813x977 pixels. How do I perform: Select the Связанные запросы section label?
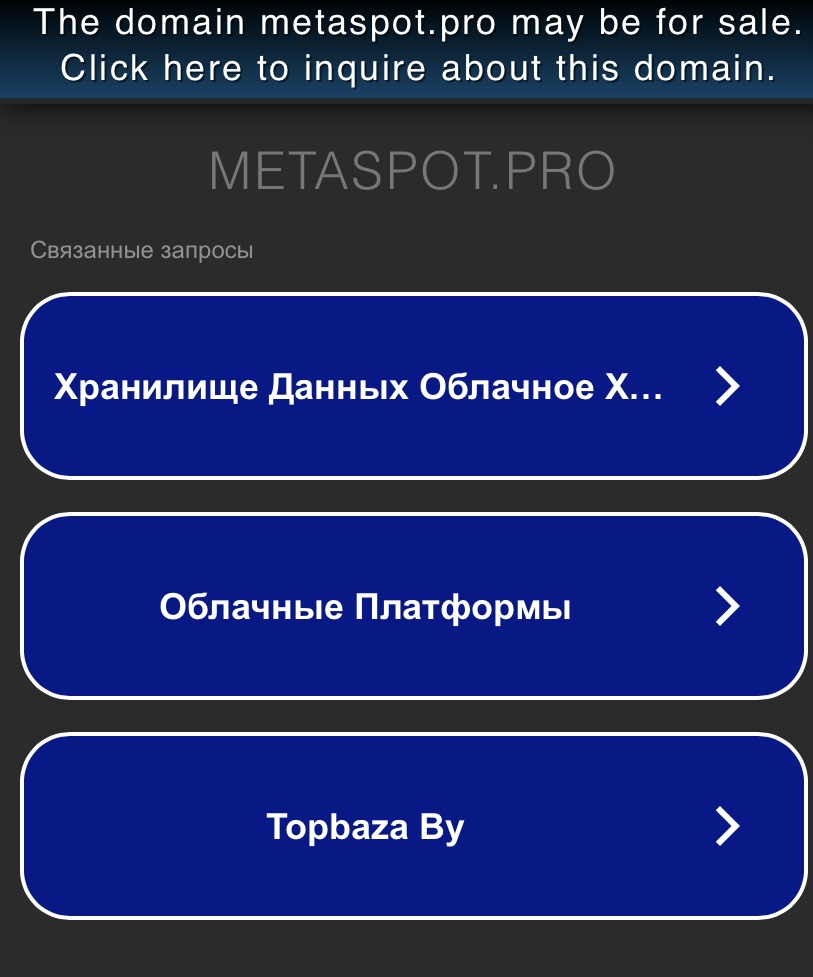[x=143, y=250]
